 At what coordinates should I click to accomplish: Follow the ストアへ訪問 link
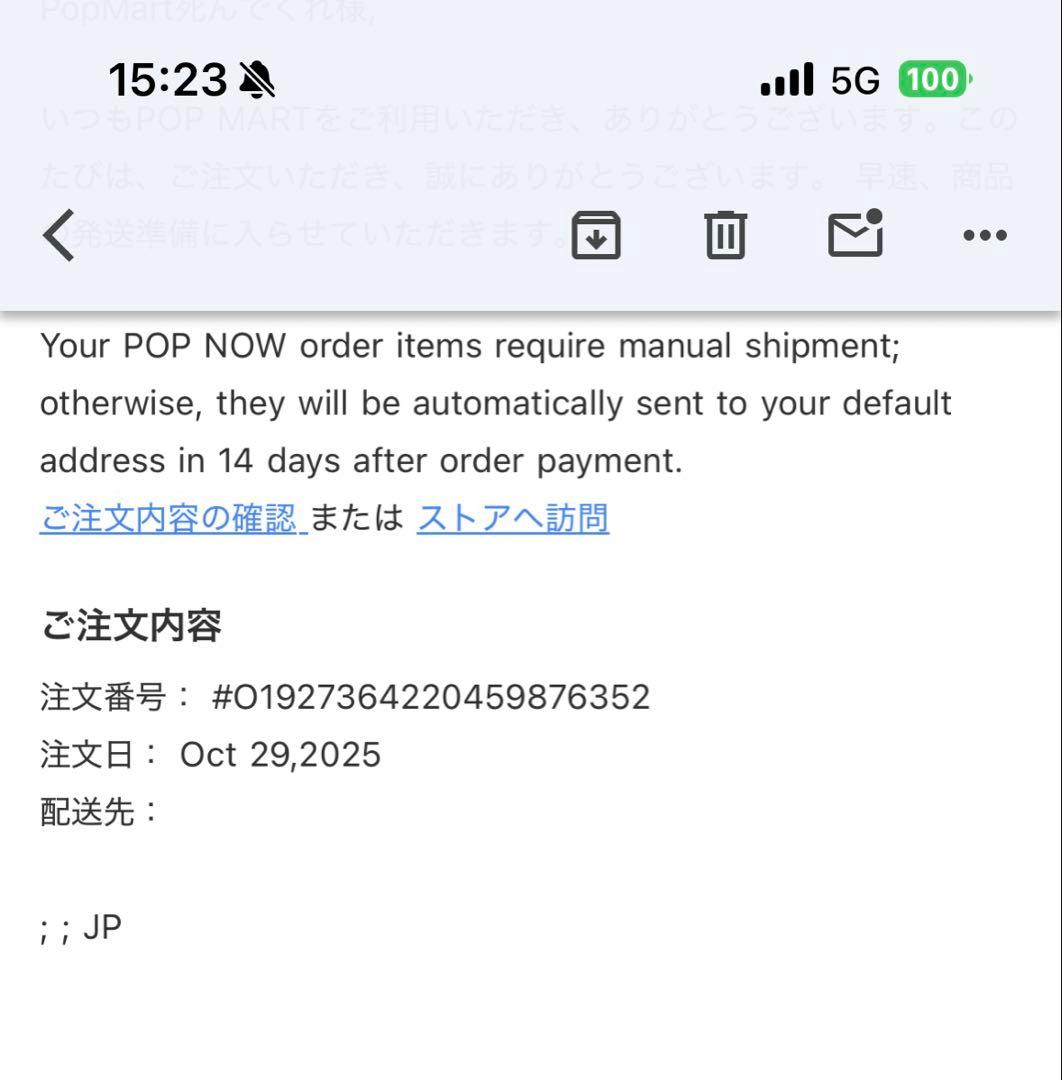[x=512, y=518]
